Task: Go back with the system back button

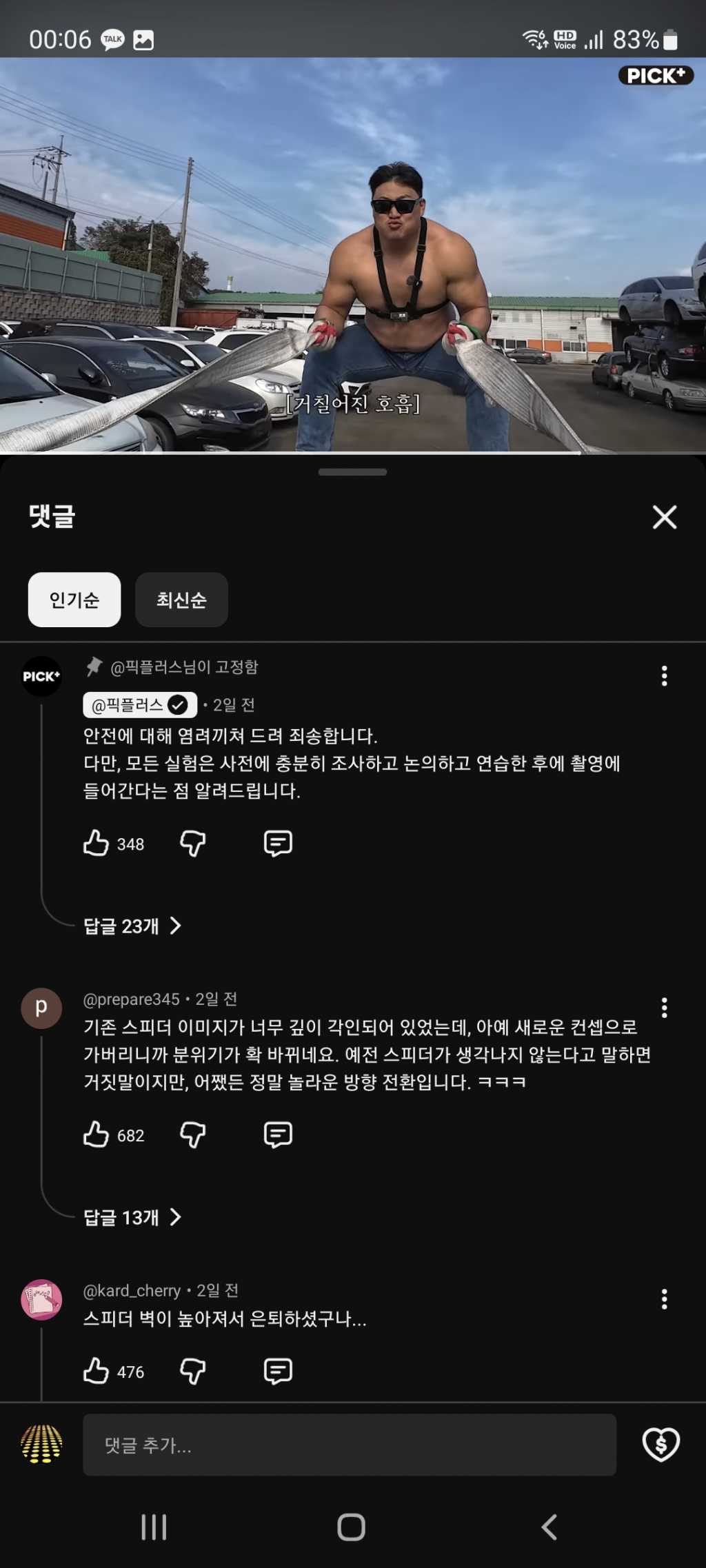Action: click(x=549, y=1527)
